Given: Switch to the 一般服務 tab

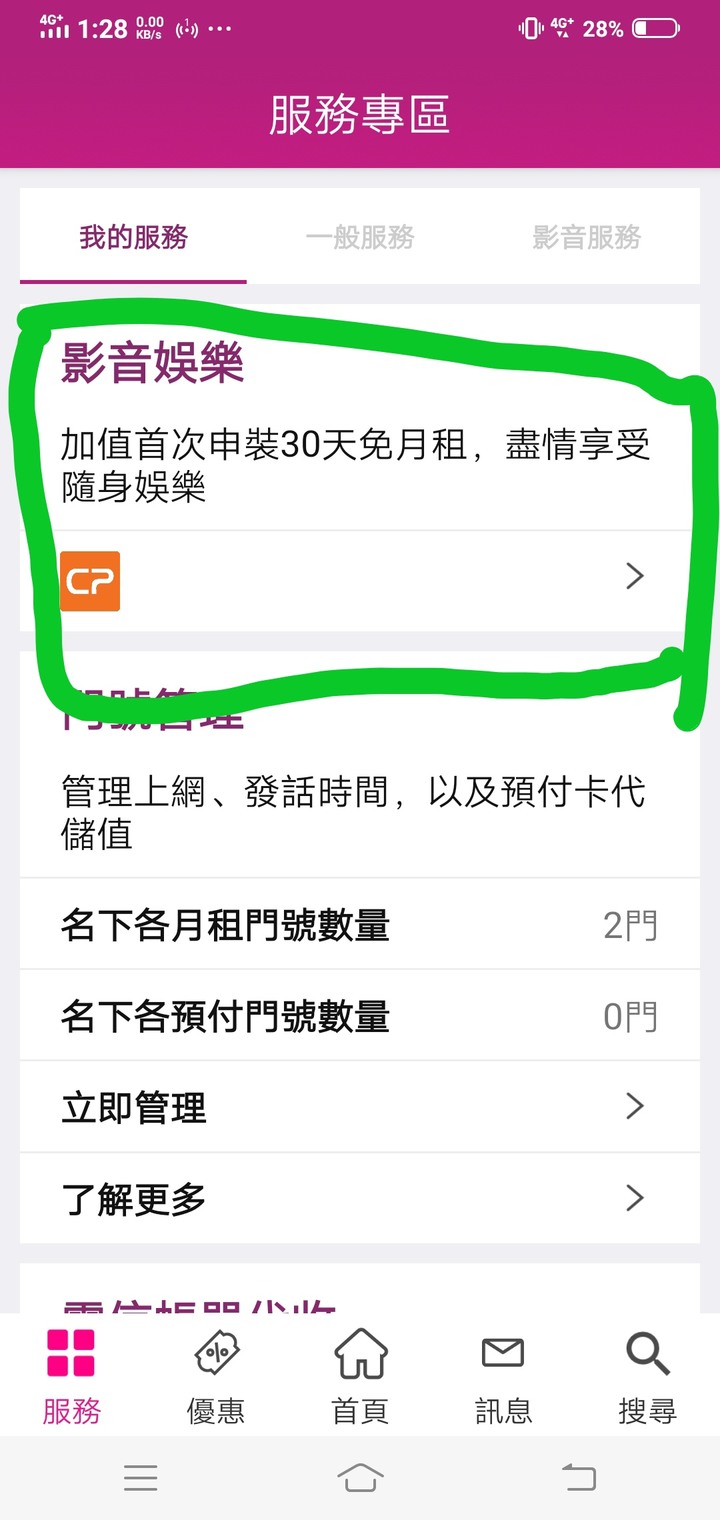Looking at the screenshot, I should coord(359,238).
